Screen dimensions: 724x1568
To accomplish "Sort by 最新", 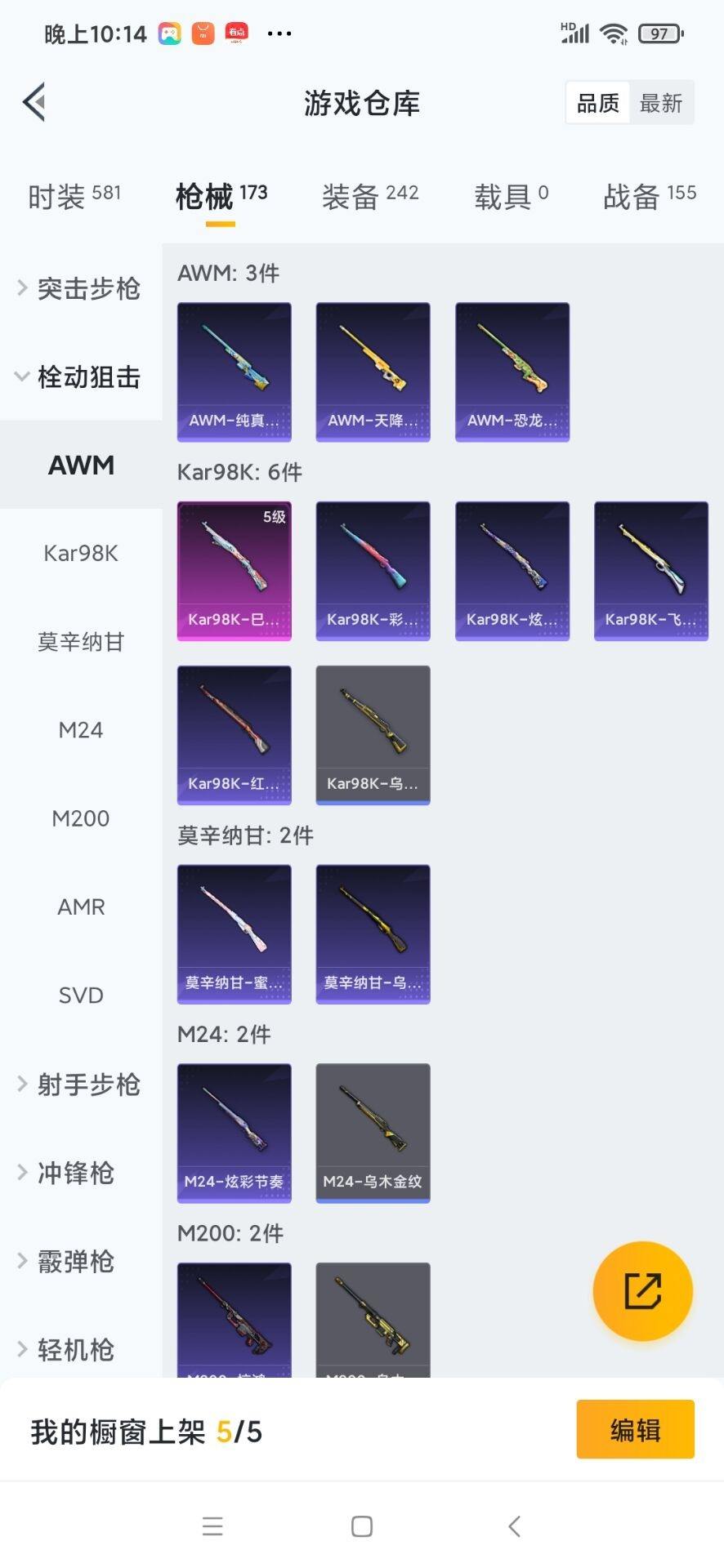I will (660, 103).
